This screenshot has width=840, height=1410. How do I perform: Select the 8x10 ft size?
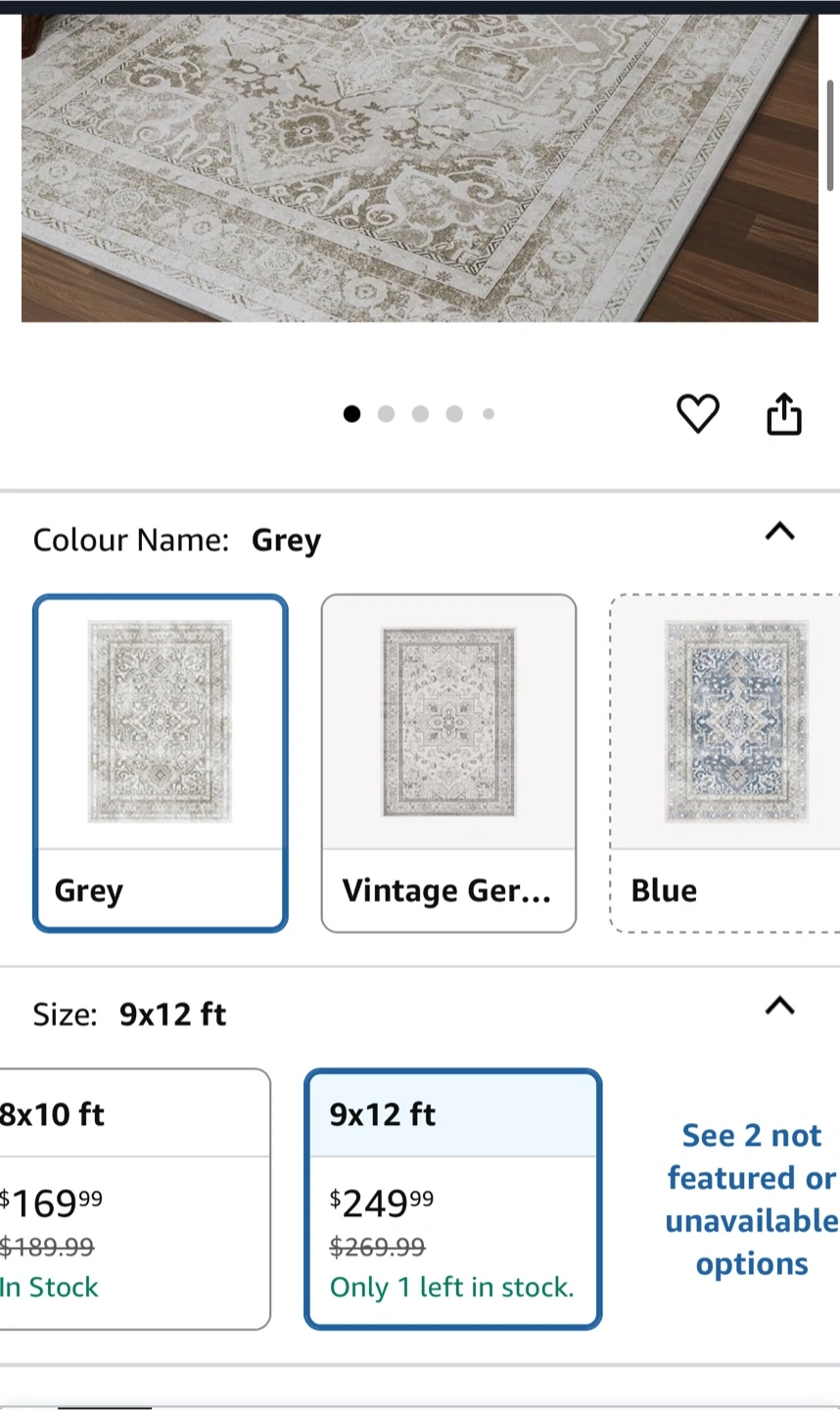[134, 1198]
